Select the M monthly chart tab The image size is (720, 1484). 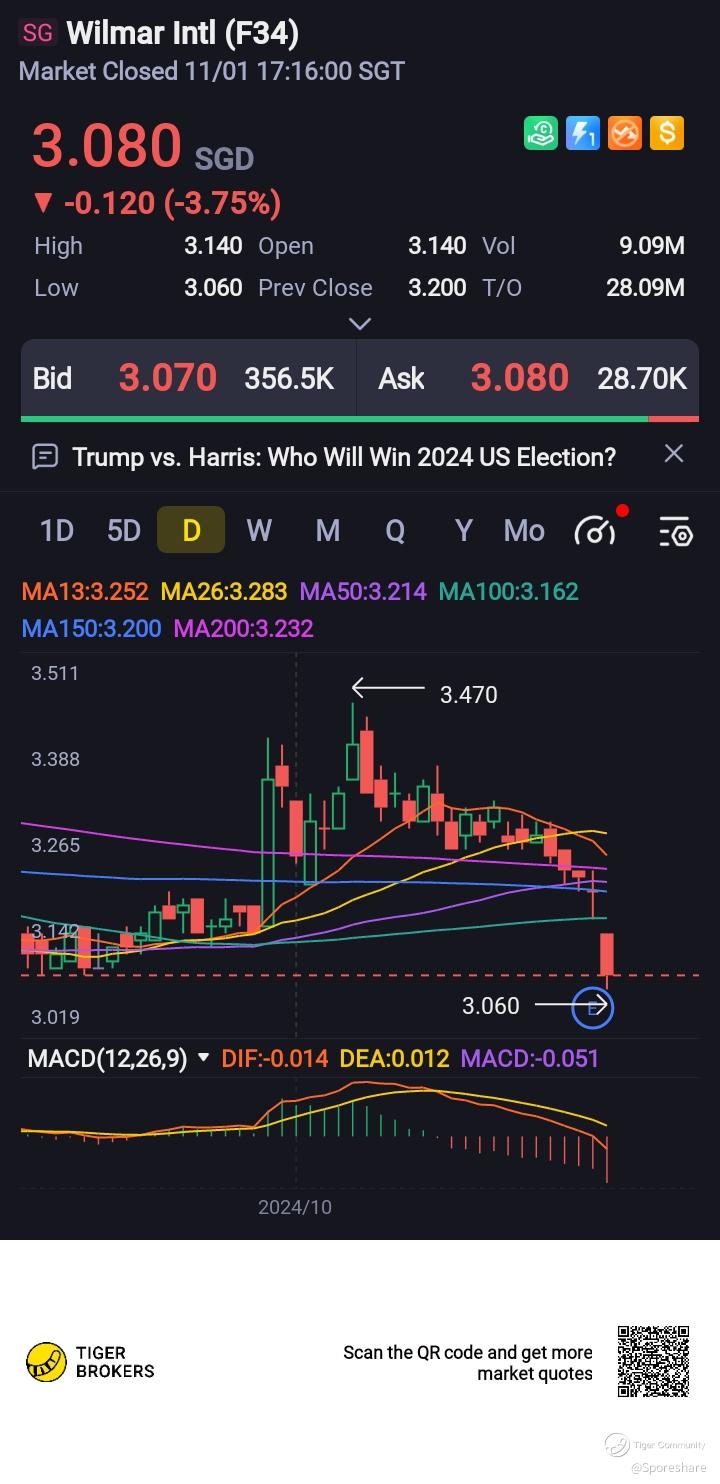coord(327,530)
